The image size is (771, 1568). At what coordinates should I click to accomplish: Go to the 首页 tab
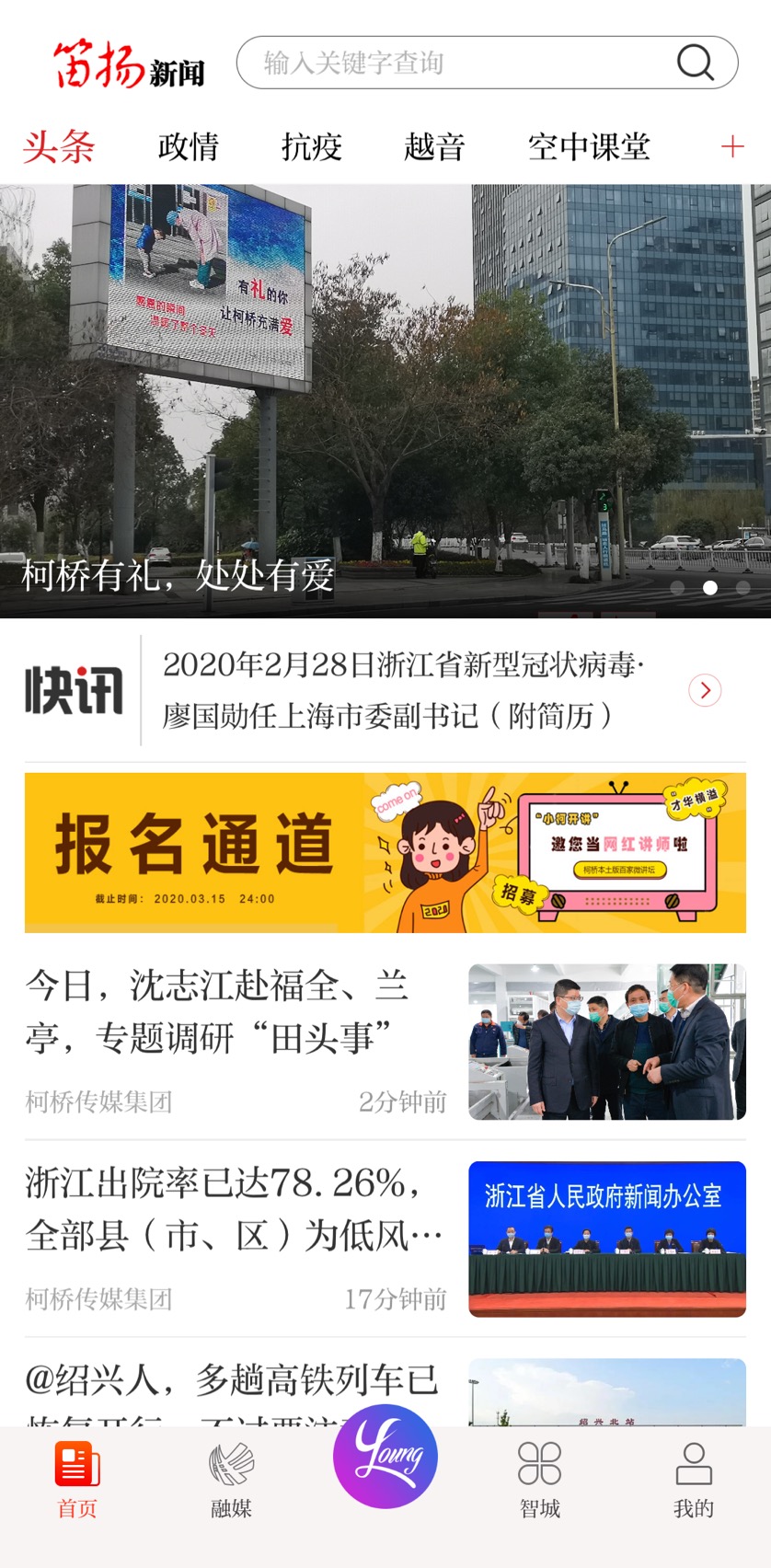point(77,1480)
